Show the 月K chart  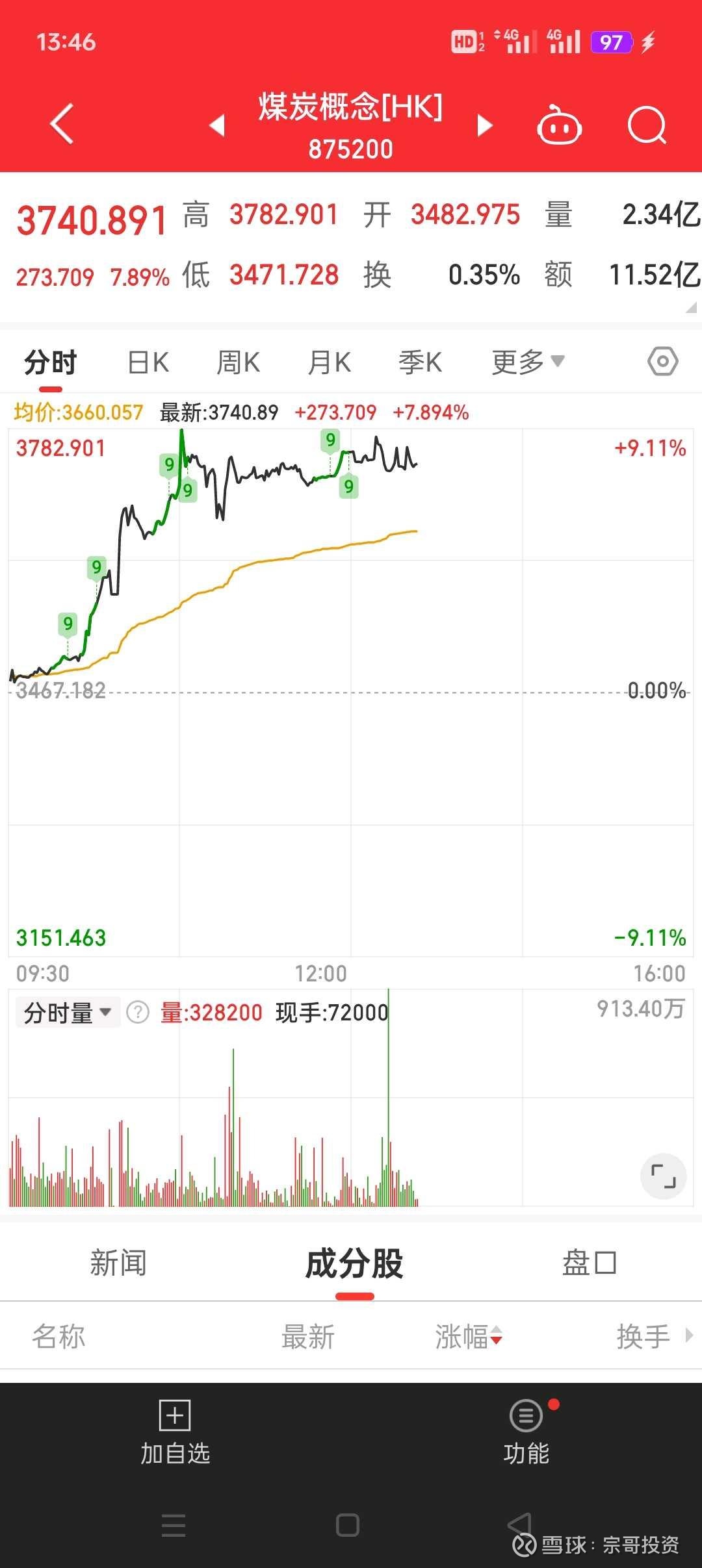(x=329, y=362)
